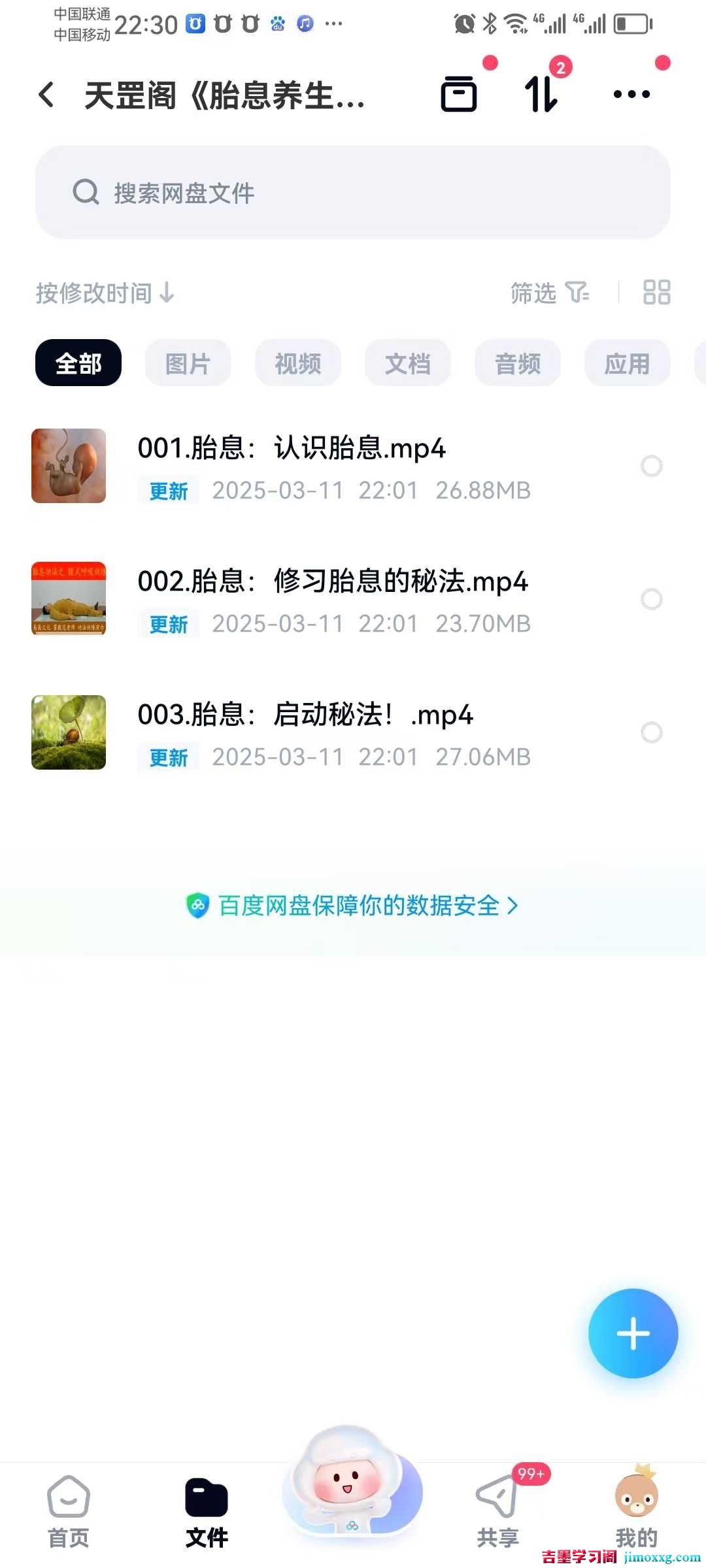
Task: Open the data safety details chevron
Action: 514,906
